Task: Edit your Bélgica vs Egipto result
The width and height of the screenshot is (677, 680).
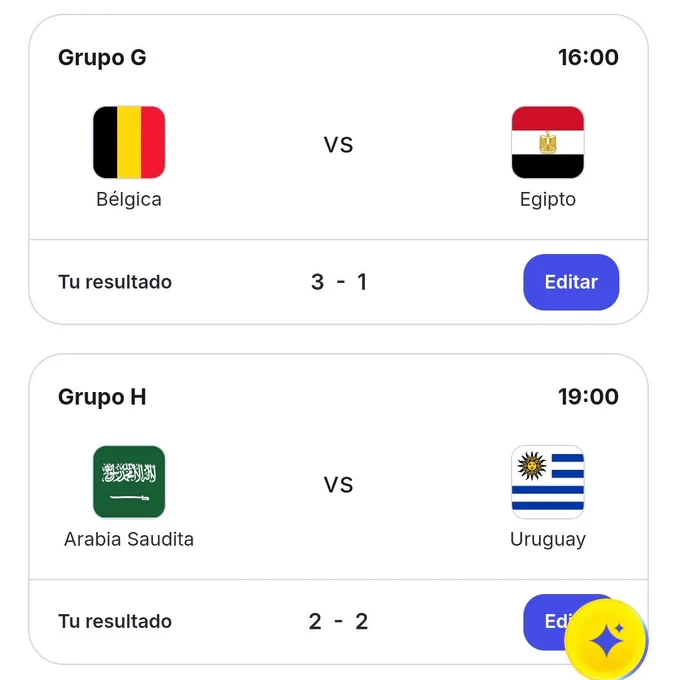Action: pyautogui.click(x=571, y=282)
